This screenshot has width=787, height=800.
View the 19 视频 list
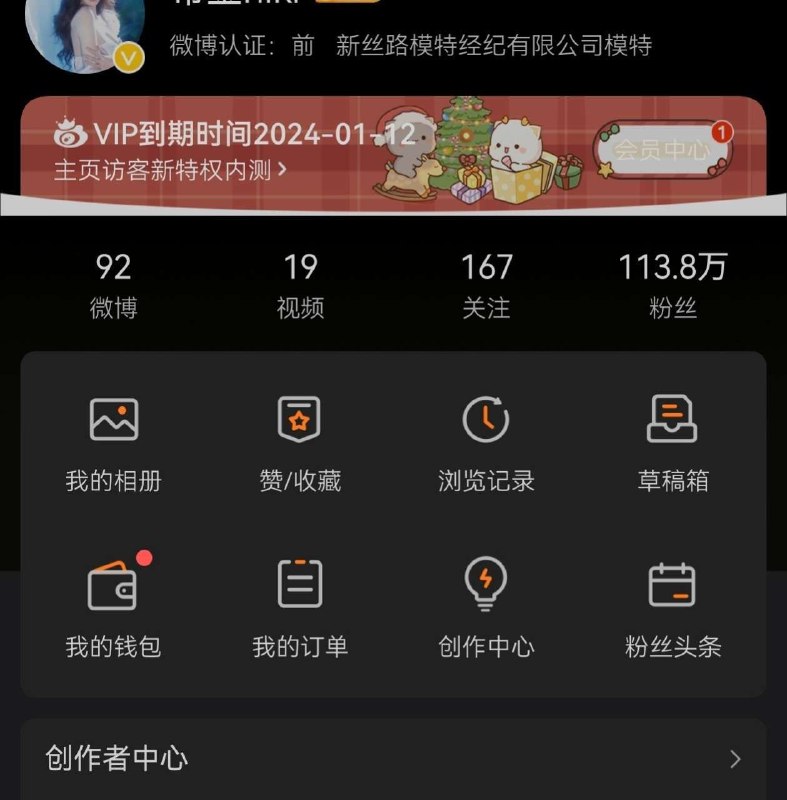point(300,285)
